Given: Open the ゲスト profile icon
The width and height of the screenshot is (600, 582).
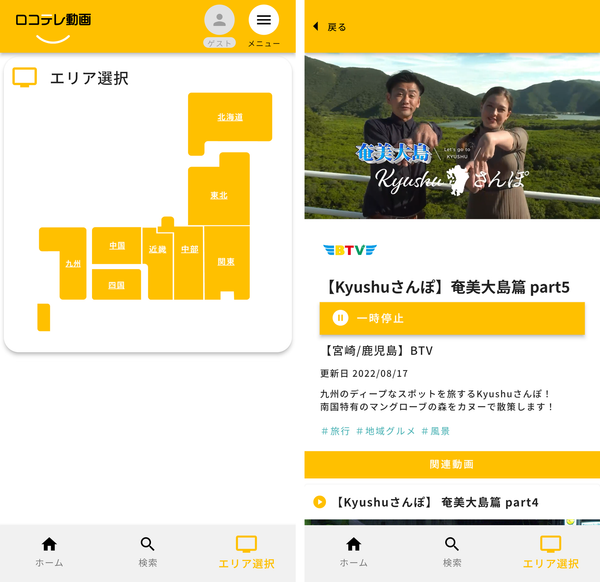Looking at the screenshot, I should point(219,20).
